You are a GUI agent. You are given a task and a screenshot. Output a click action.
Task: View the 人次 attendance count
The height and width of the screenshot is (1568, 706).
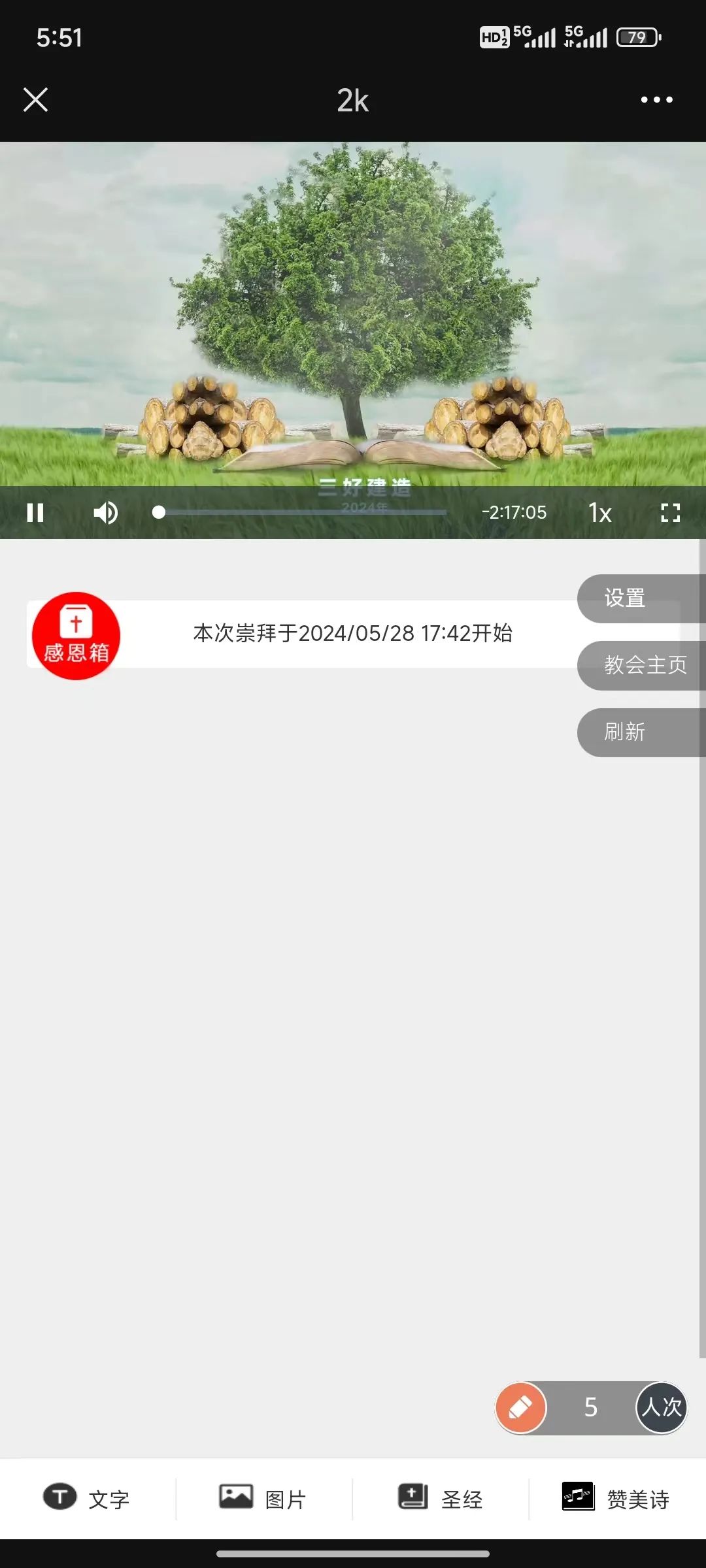tap(661, 1407)
